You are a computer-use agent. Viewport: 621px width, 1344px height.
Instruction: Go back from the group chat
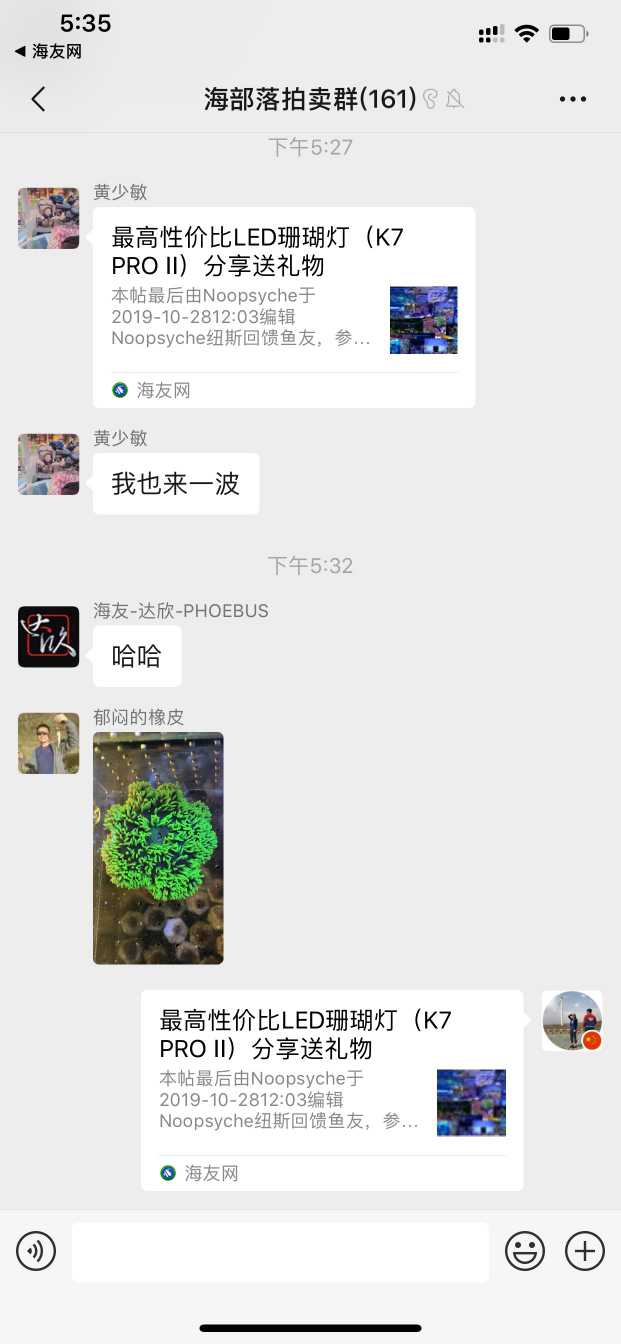click(x=38, y=99)
